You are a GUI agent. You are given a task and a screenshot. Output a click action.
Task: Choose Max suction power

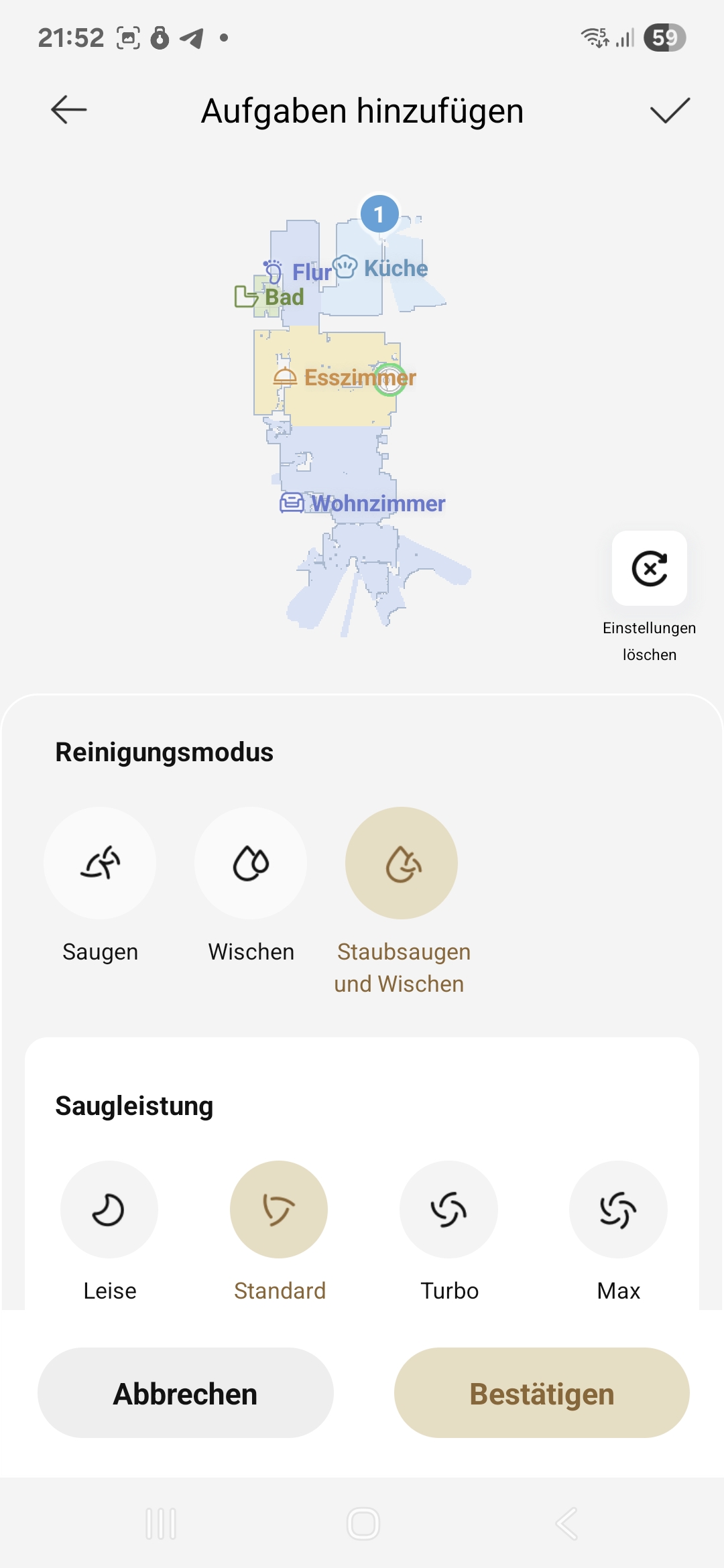(618, 1210)
